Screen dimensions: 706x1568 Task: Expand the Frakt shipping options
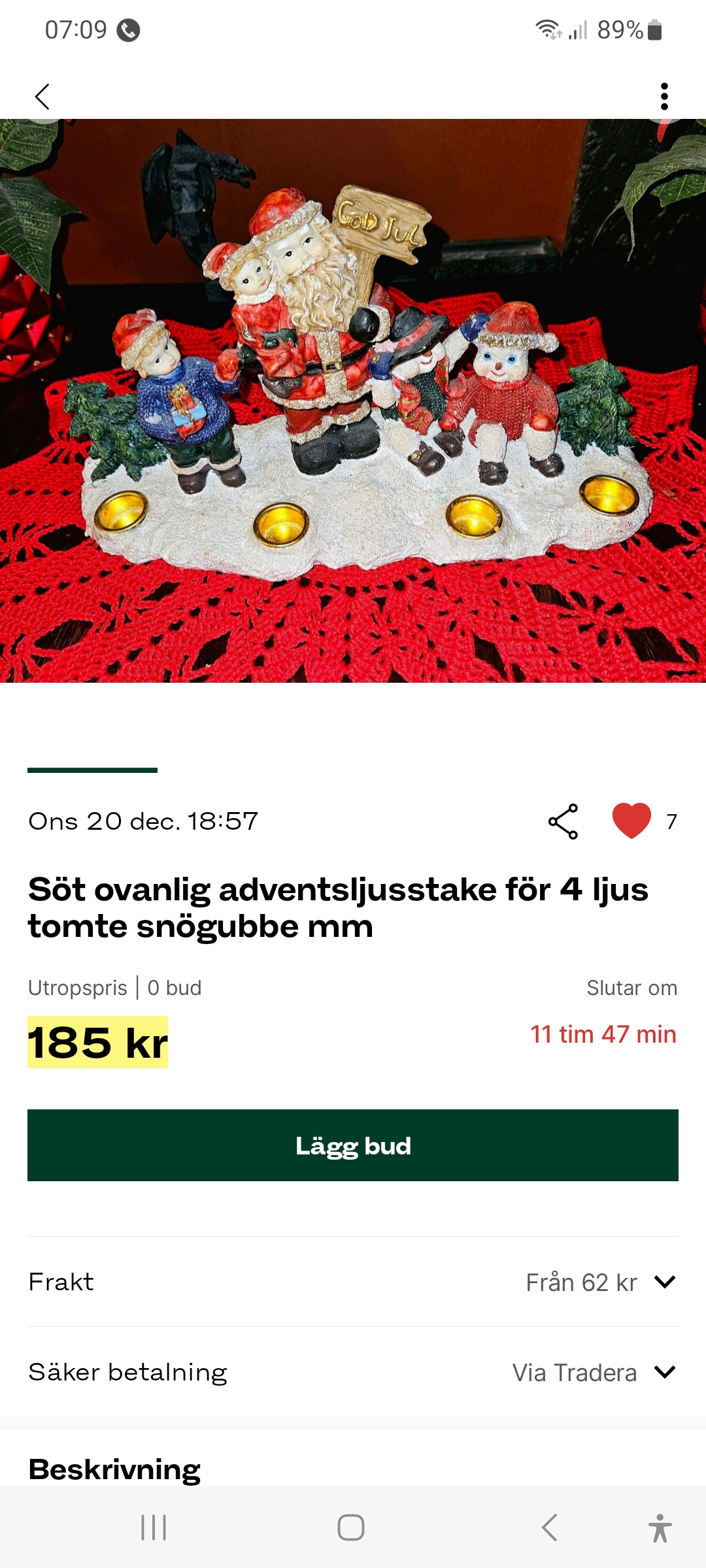664,1282
